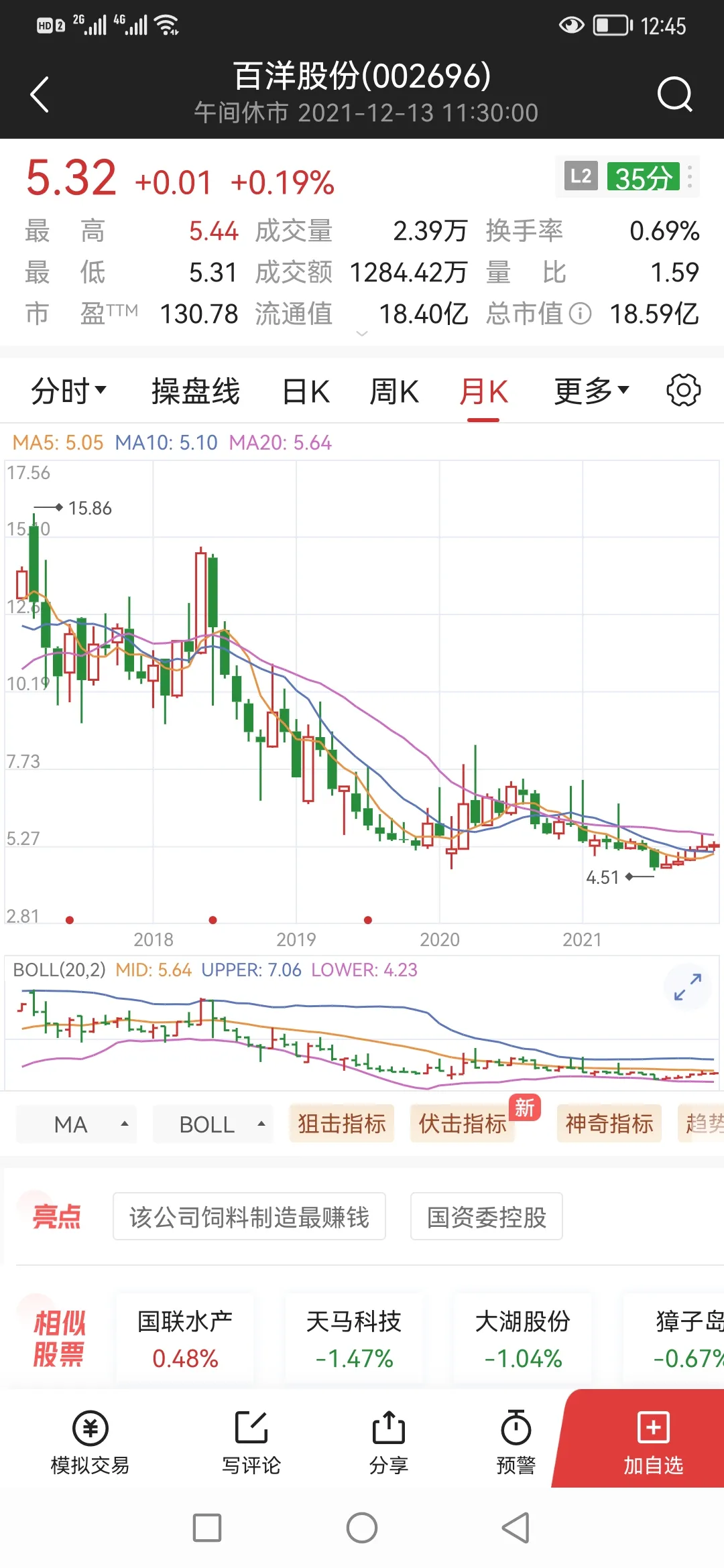Expand the 更多 chart options
The image size is (724, 1568).
coord(591,391)
